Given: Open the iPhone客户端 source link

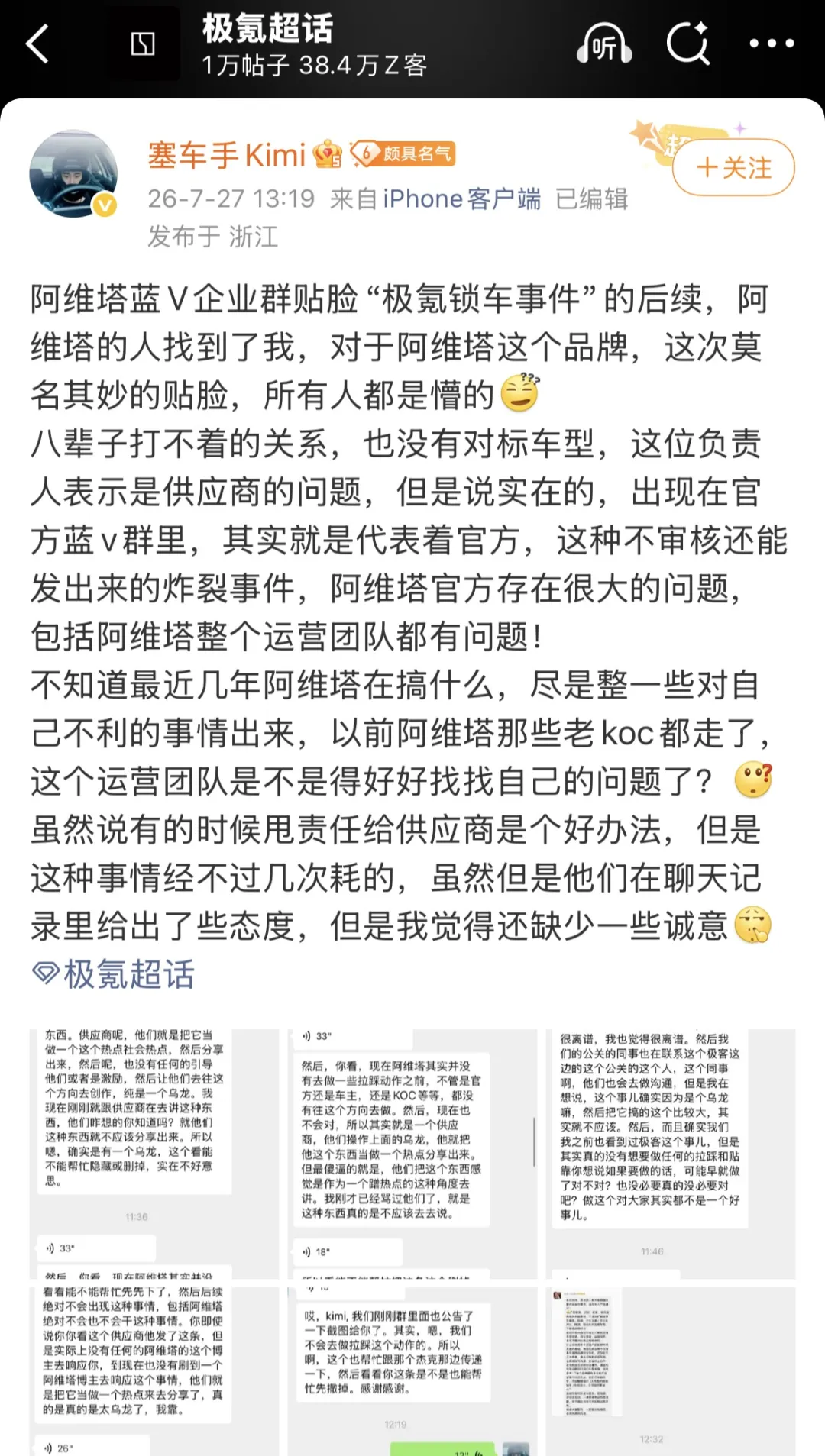Looking at the screenshot, I should click(x=461, y=199).
